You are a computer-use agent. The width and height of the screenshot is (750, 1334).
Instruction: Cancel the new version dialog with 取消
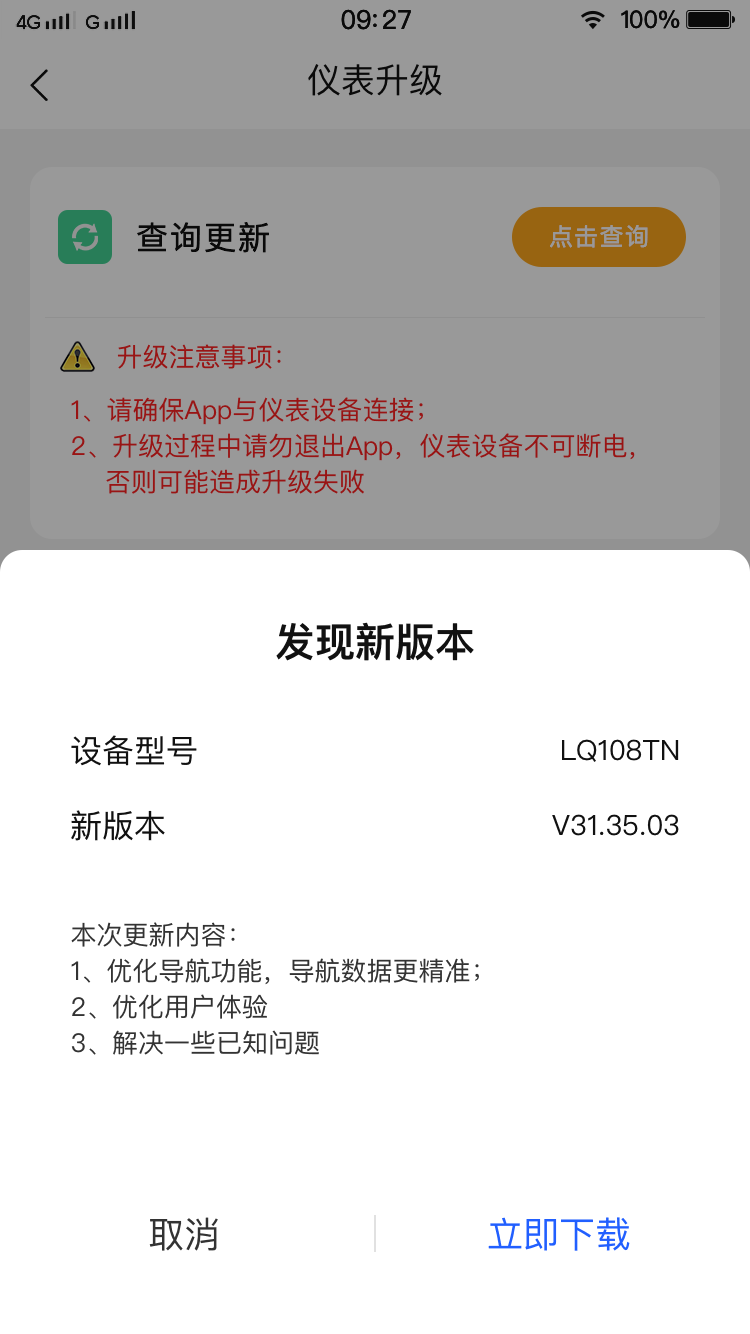[184, 1234]
